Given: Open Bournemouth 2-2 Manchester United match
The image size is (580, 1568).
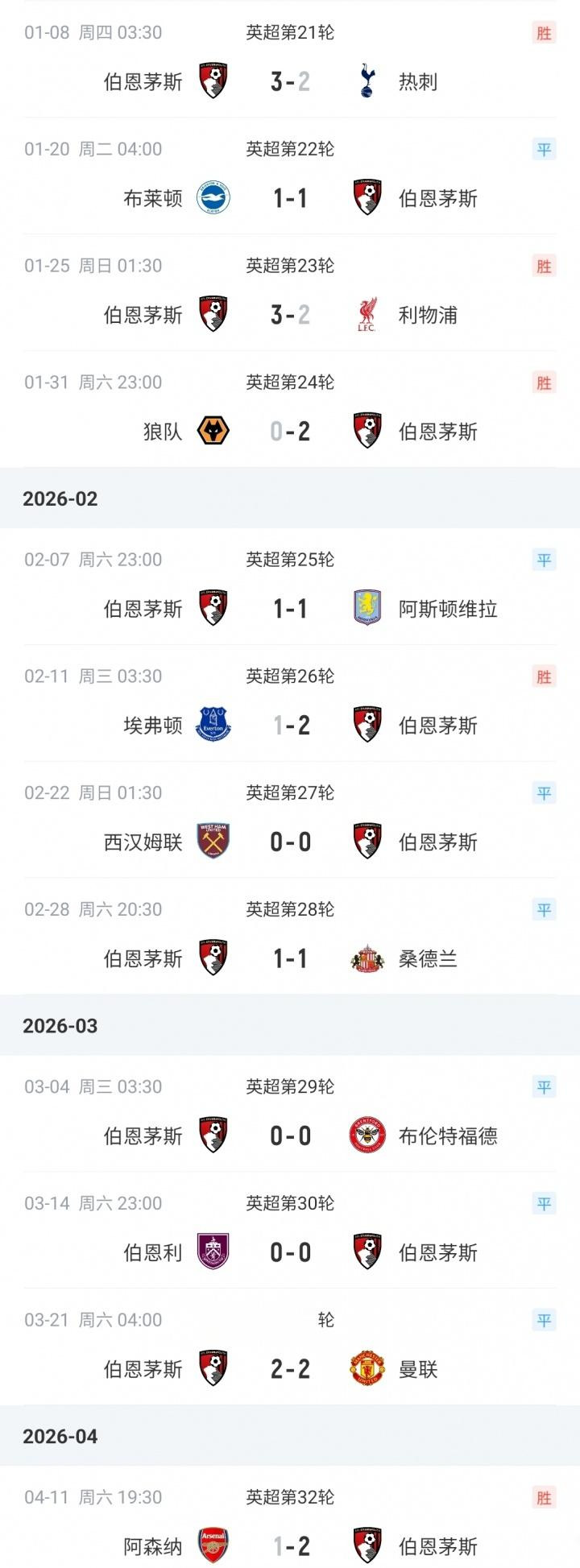Looking at the screenshot, I should pos(290,1370).
